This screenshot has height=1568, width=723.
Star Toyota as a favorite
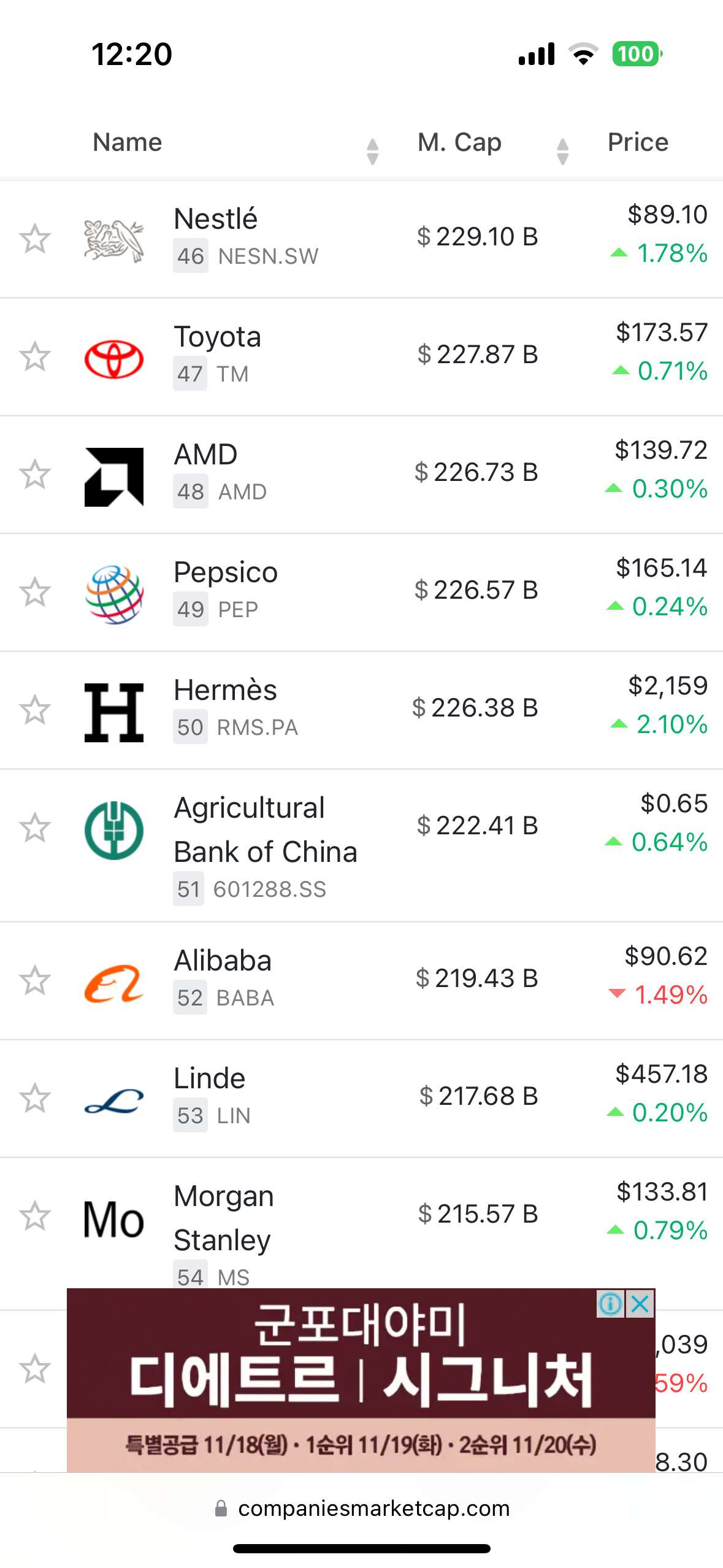pos(34,356)
